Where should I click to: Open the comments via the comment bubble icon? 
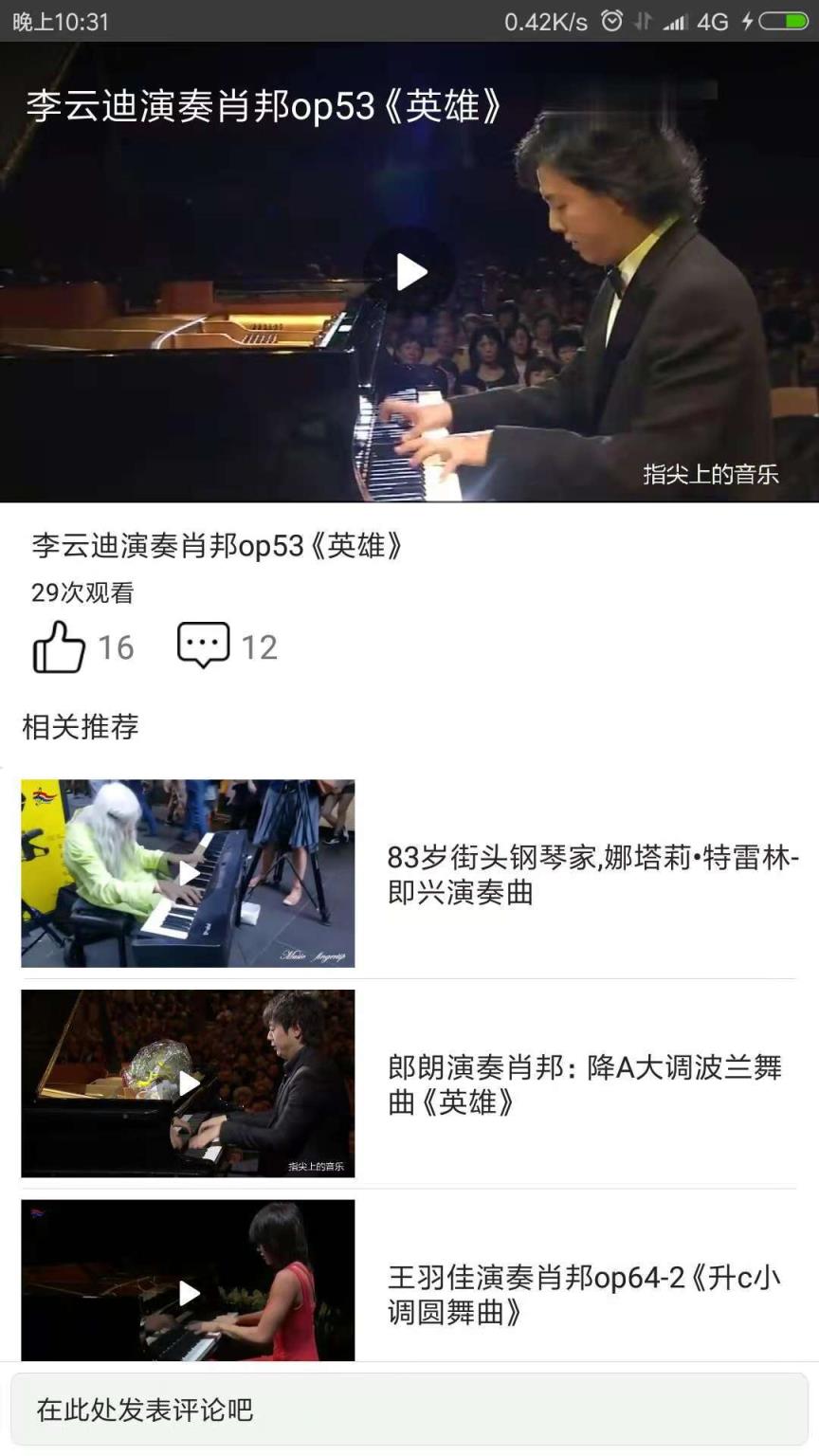click(205, 646)
